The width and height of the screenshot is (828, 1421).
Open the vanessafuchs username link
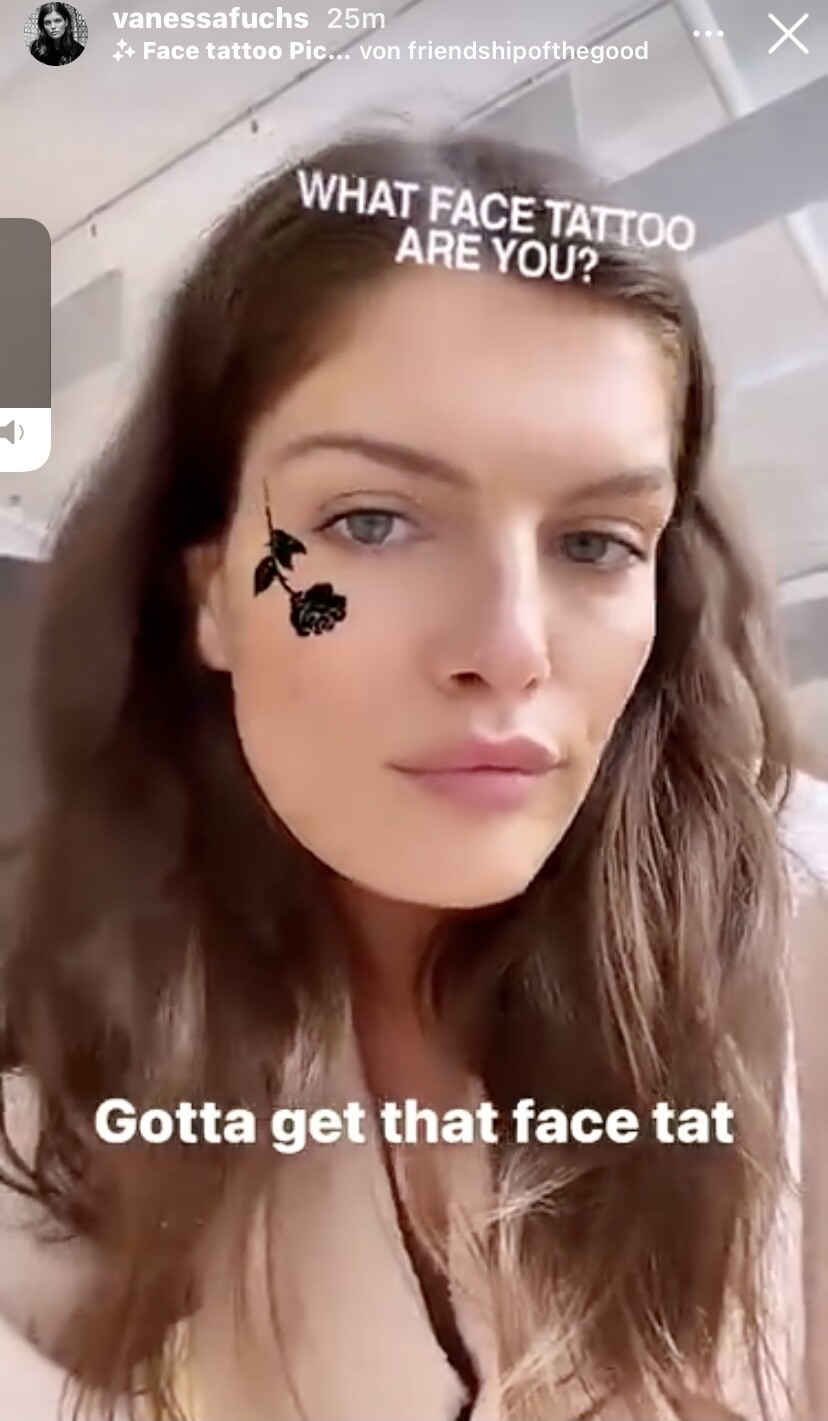tap(212, 19)
